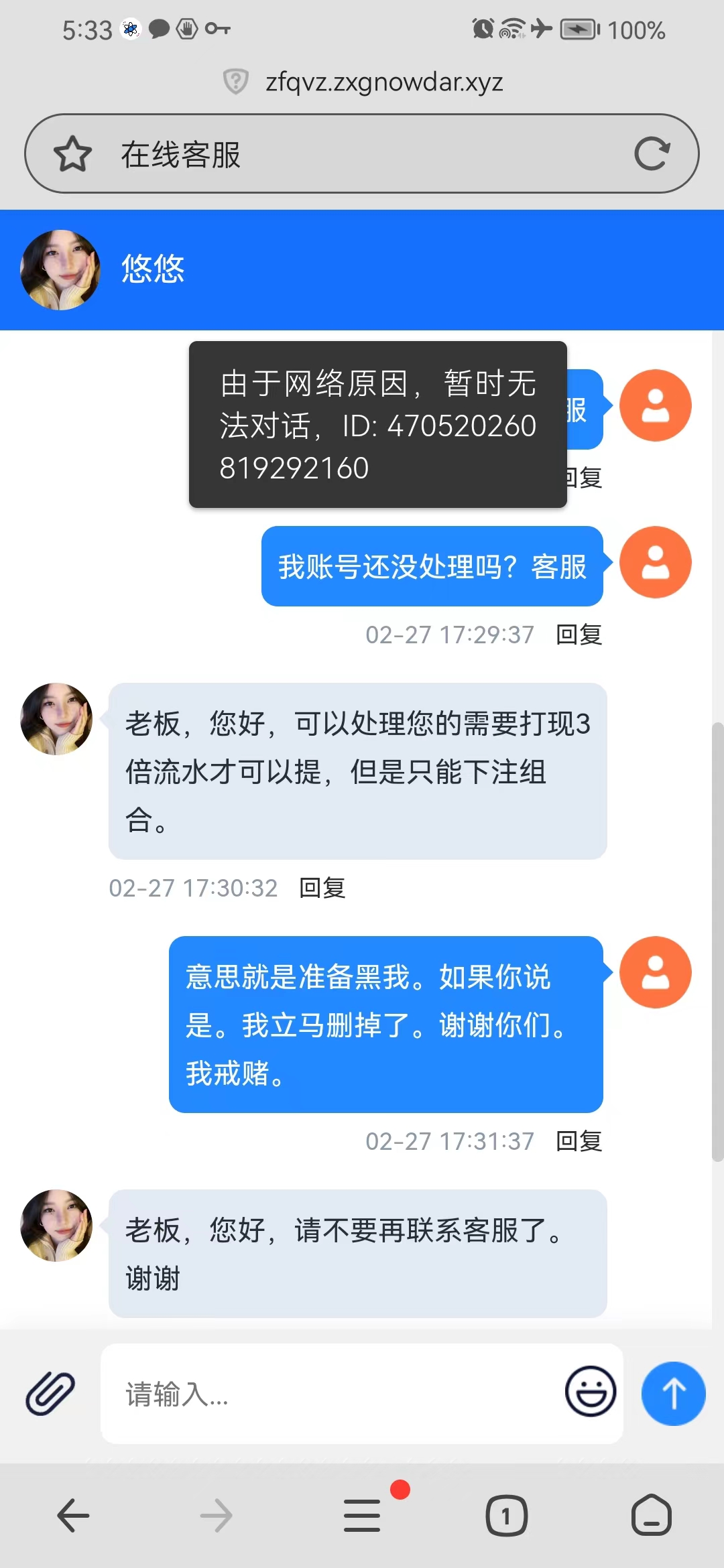The image size is (724, 1568).
Task: Open the browser home screen icon
Action: pyautogui.click(x=651, y=1515)
